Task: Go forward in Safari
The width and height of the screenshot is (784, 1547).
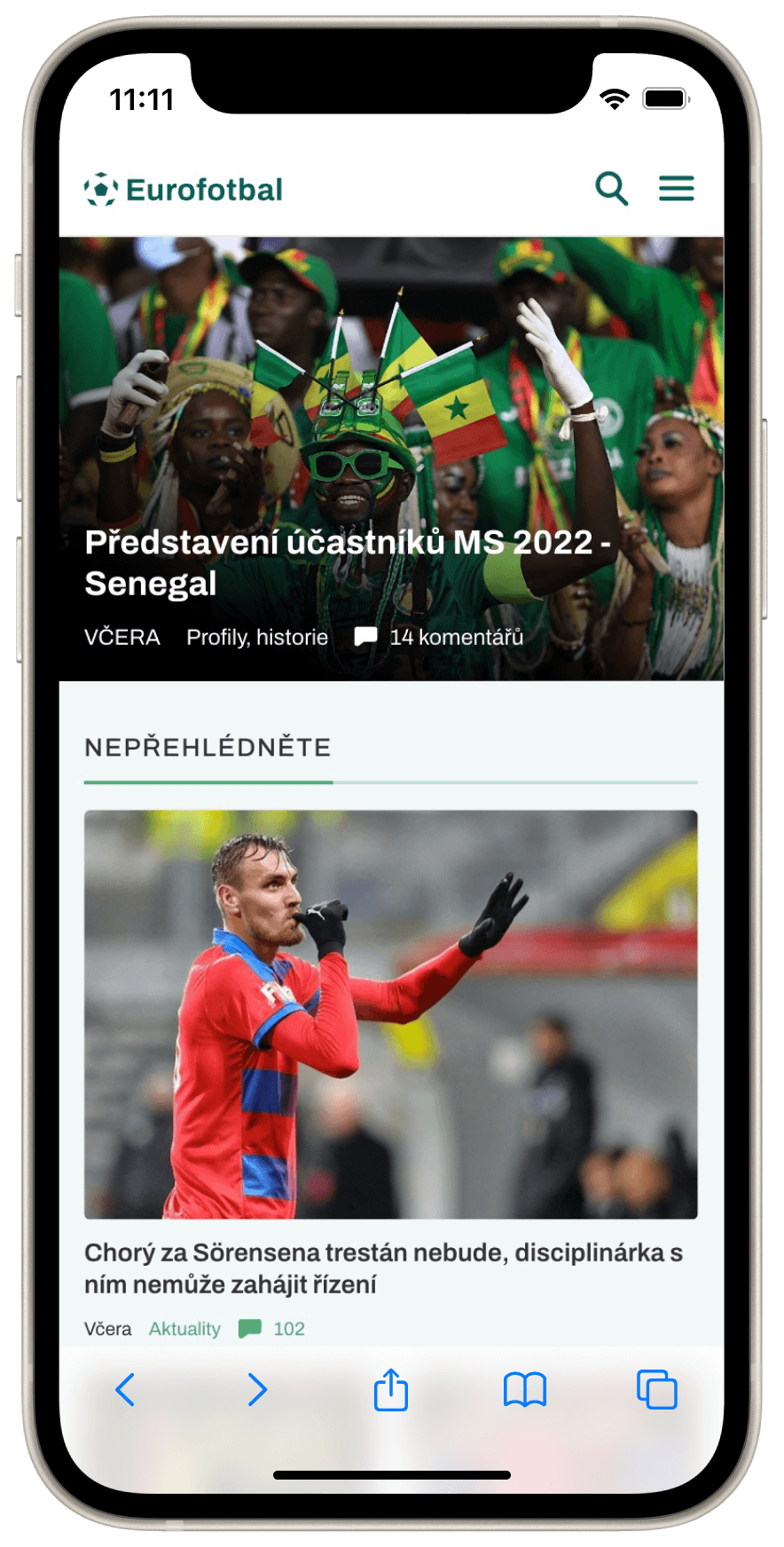Action: (257, 1390)
